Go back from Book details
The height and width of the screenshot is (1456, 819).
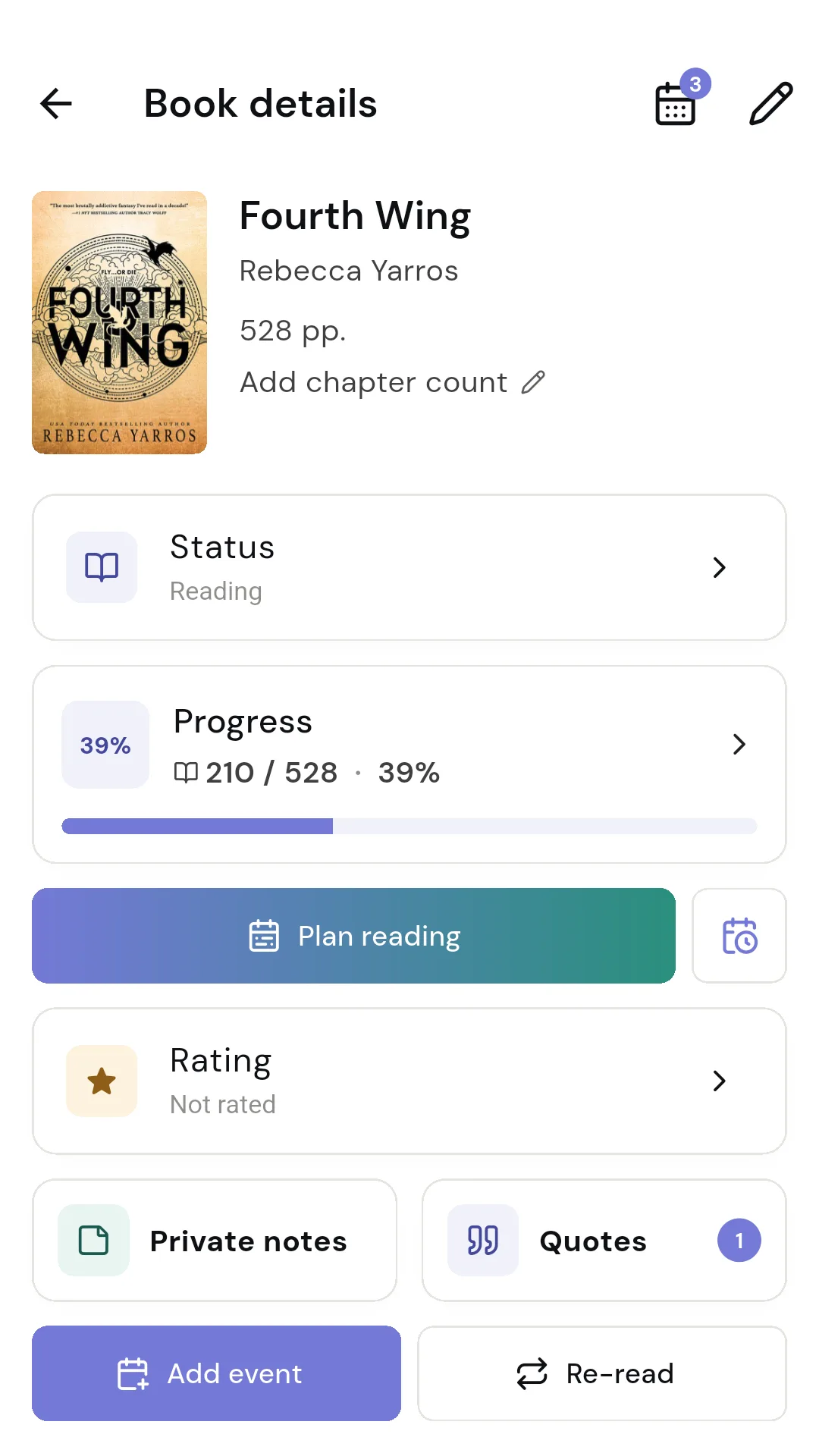(56, 104)
